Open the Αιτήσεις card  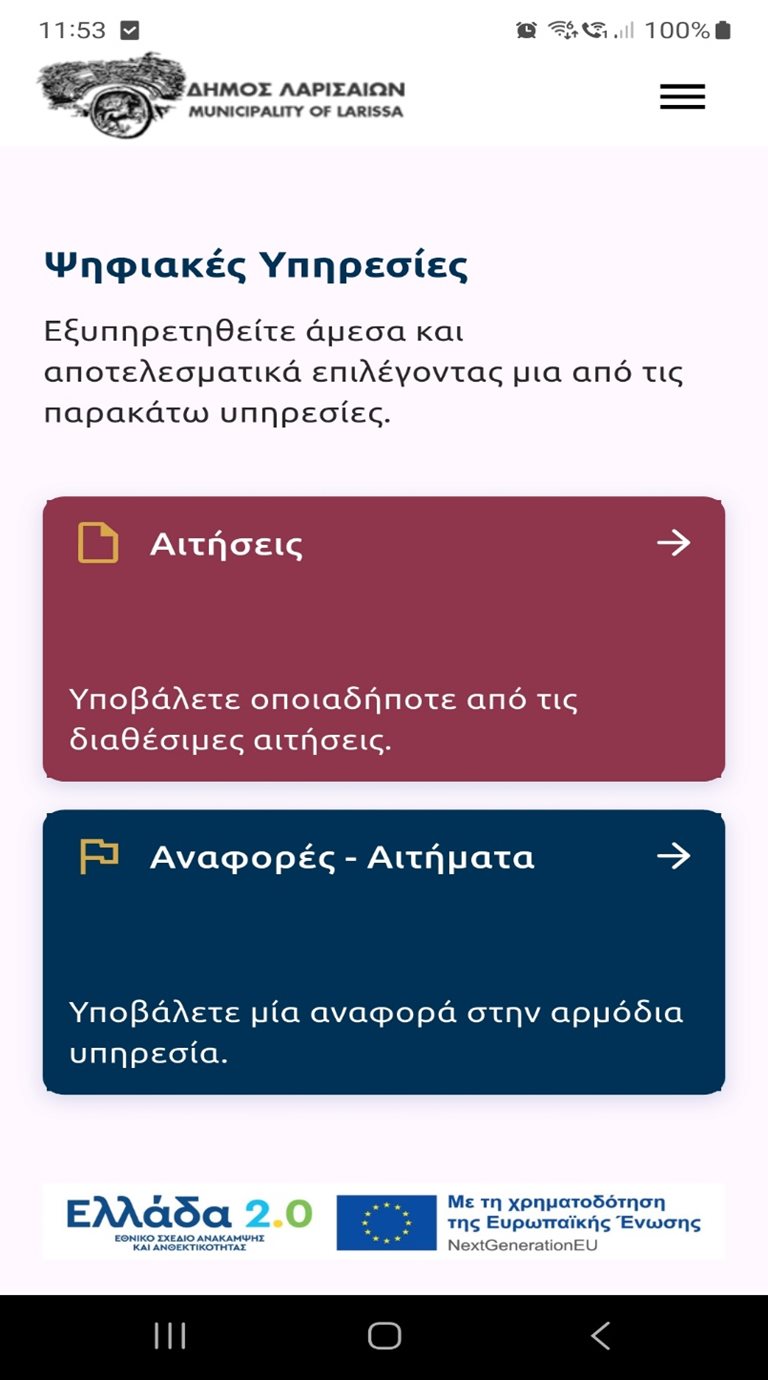[384, 639]
